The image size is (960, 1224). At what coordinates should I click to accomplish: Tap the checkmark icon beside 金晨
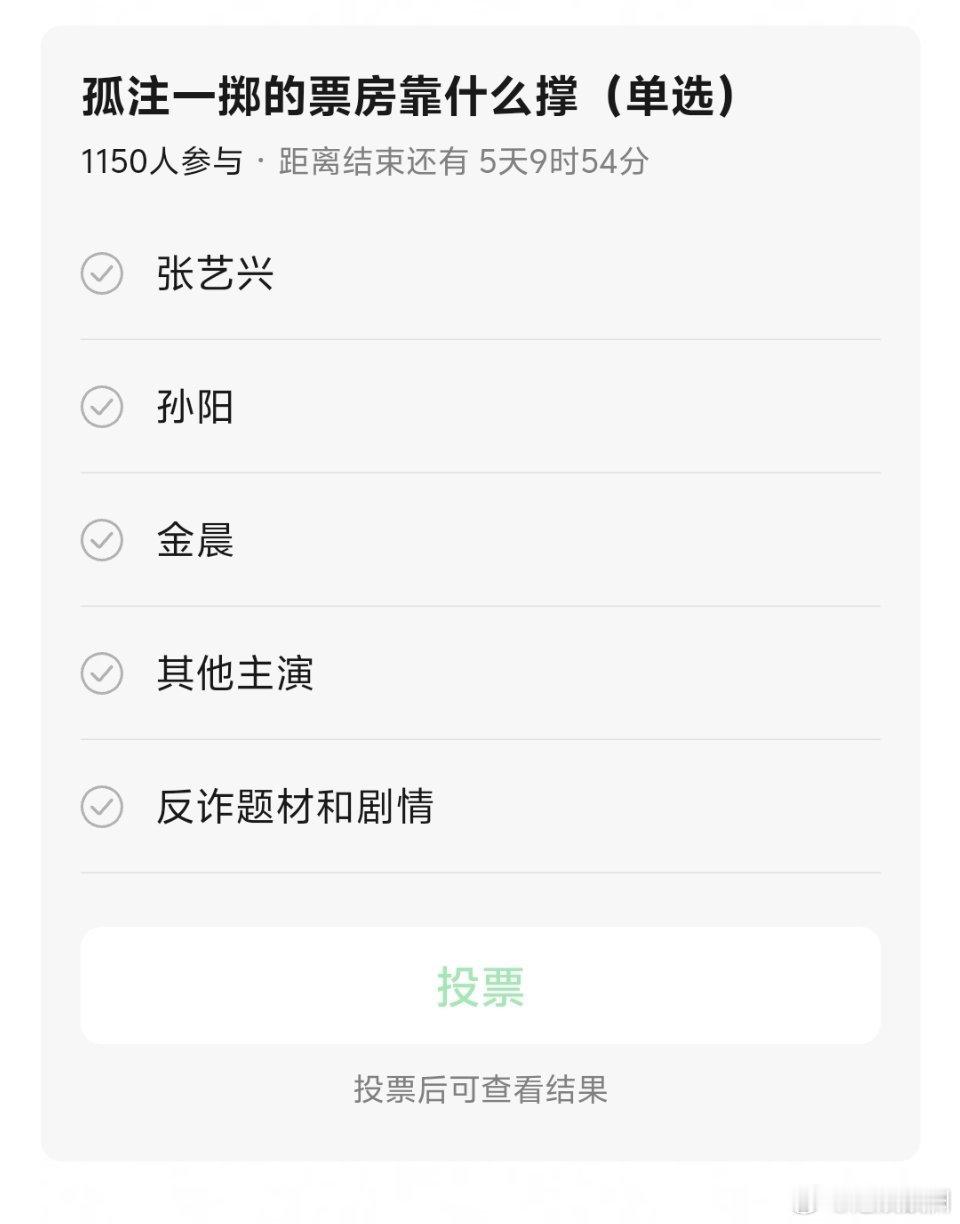click(x=101, y=540)
